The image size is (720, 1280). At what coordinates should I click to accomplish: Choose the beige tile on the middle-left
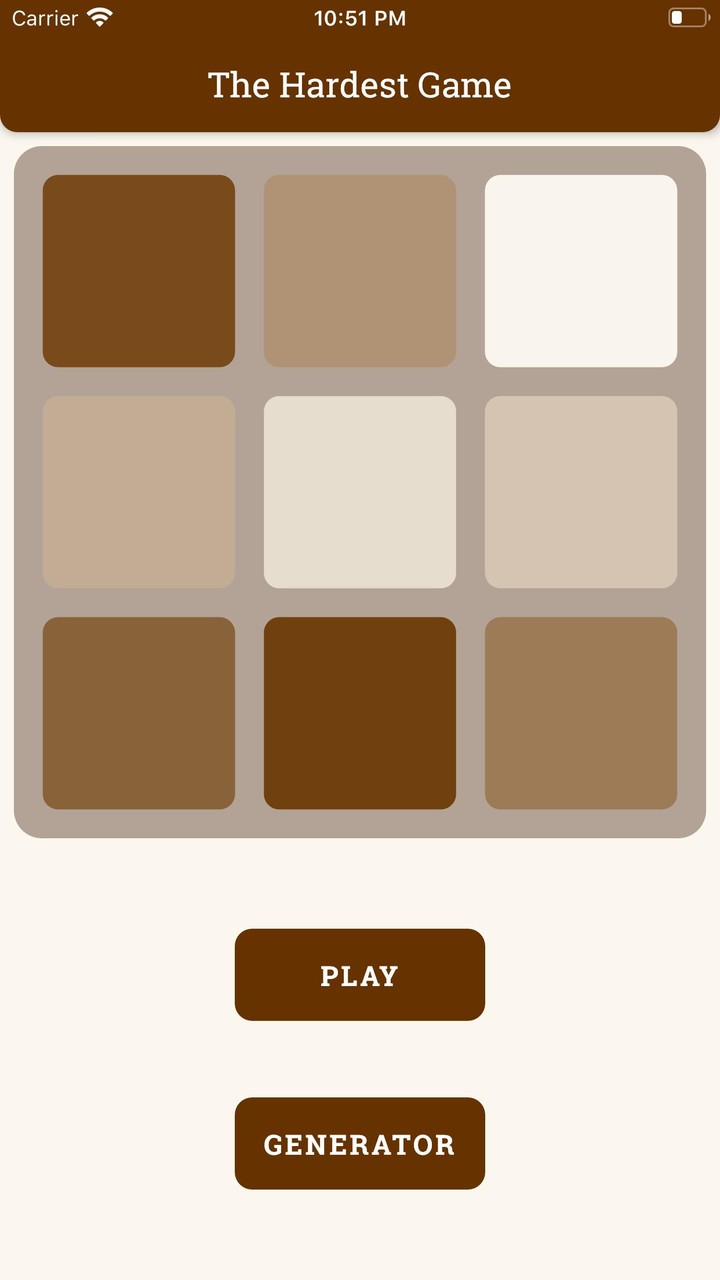click(x=138, y=492)
